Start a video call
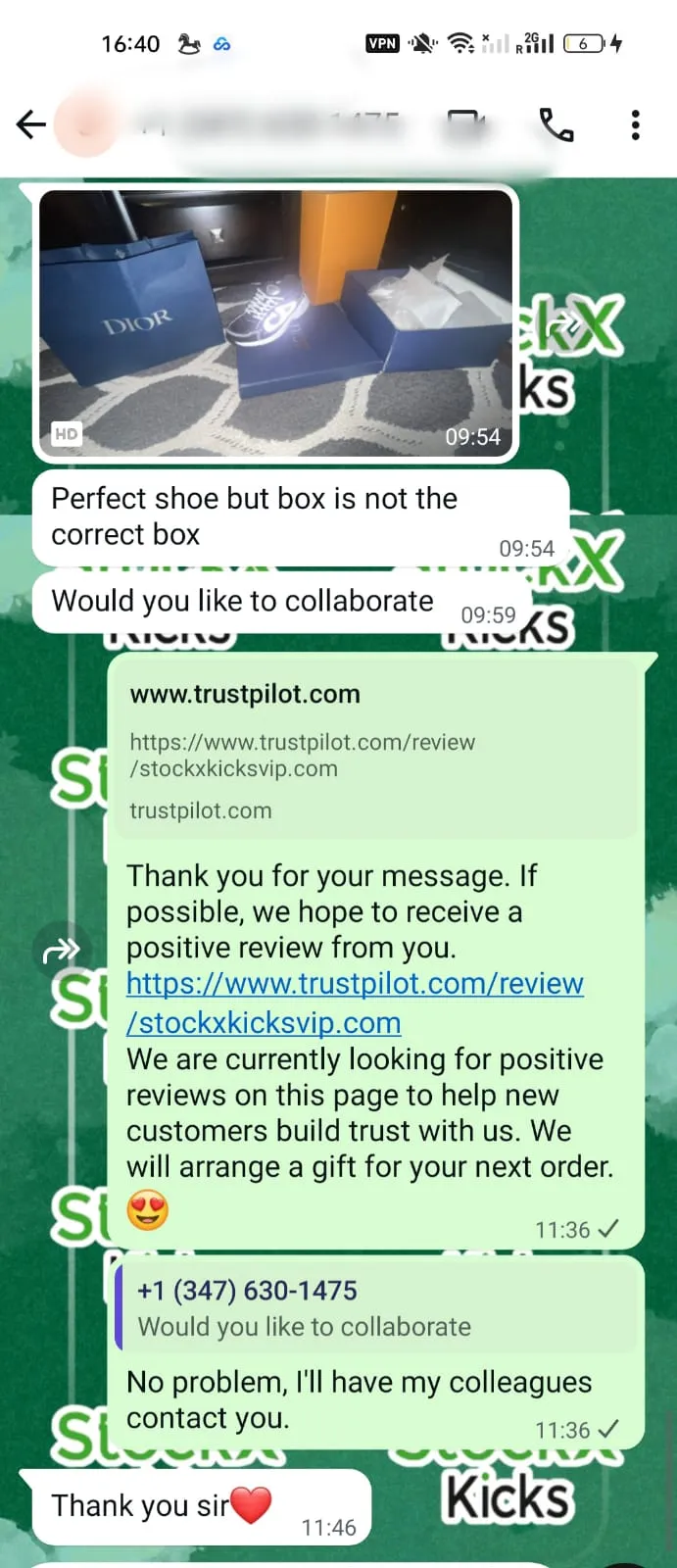Viewport: 677px width, 1568px height. click(466, 125)
